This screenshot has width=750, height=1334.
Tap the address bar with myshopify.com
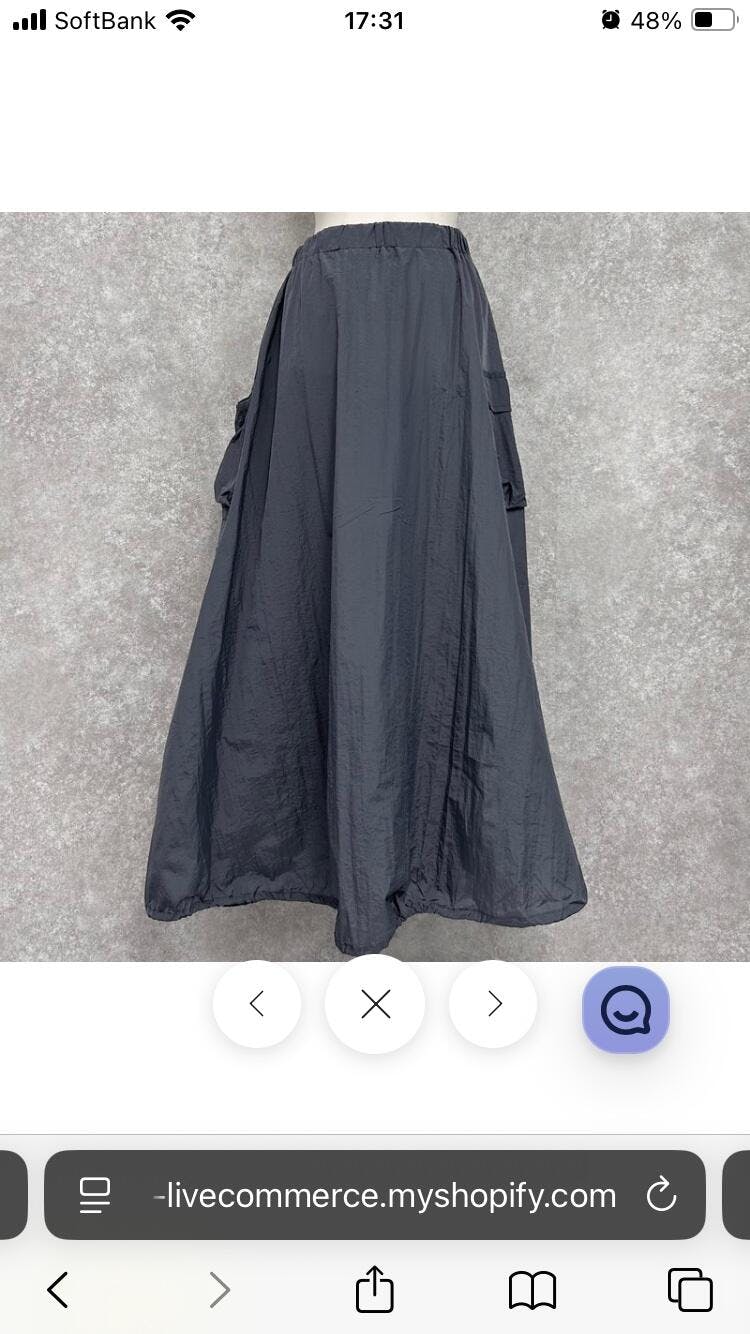point(390,1195)
